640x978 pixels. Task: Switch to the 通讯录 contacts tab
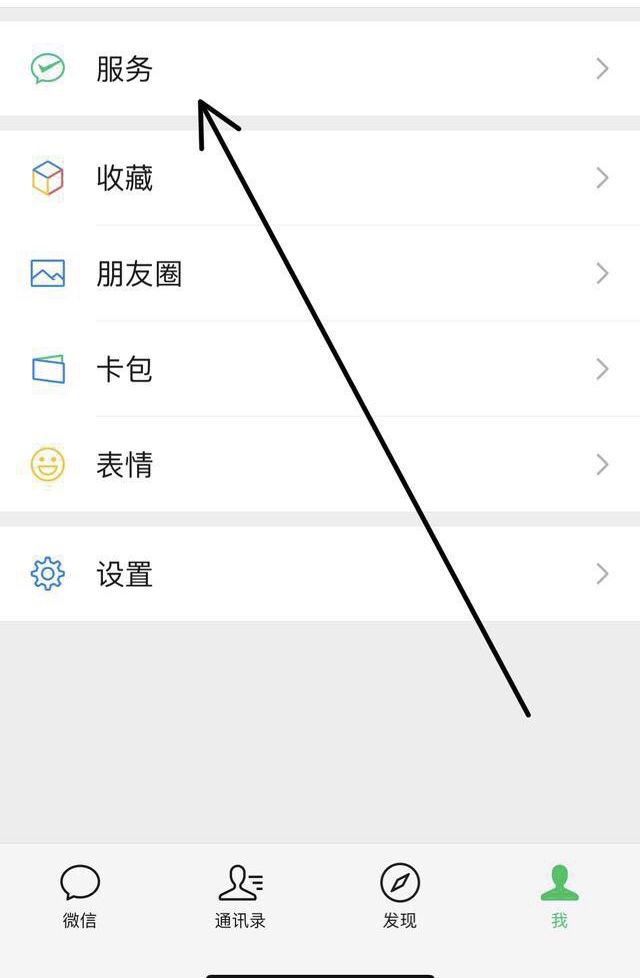click(x=240, y=897)
